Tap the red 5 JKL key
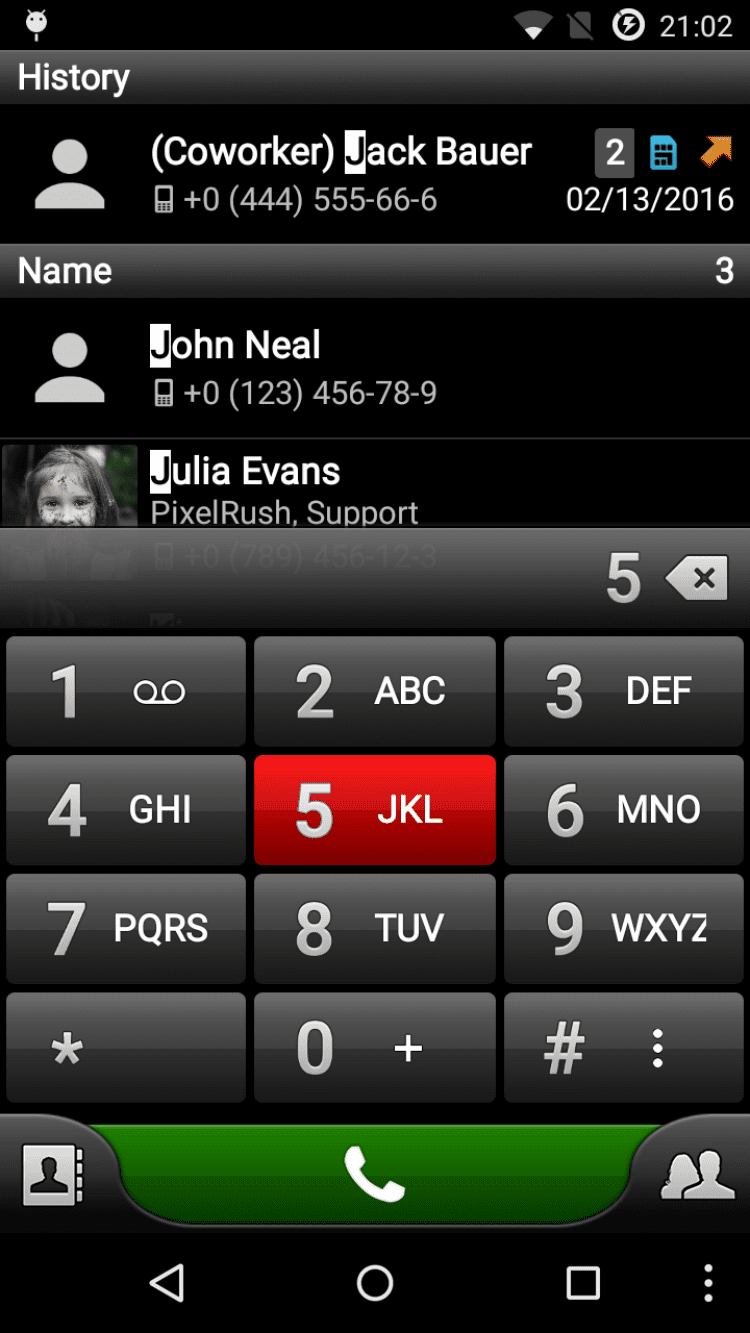Image resolution: width=750 pixels, height=1333 pixels. (375, 810)
